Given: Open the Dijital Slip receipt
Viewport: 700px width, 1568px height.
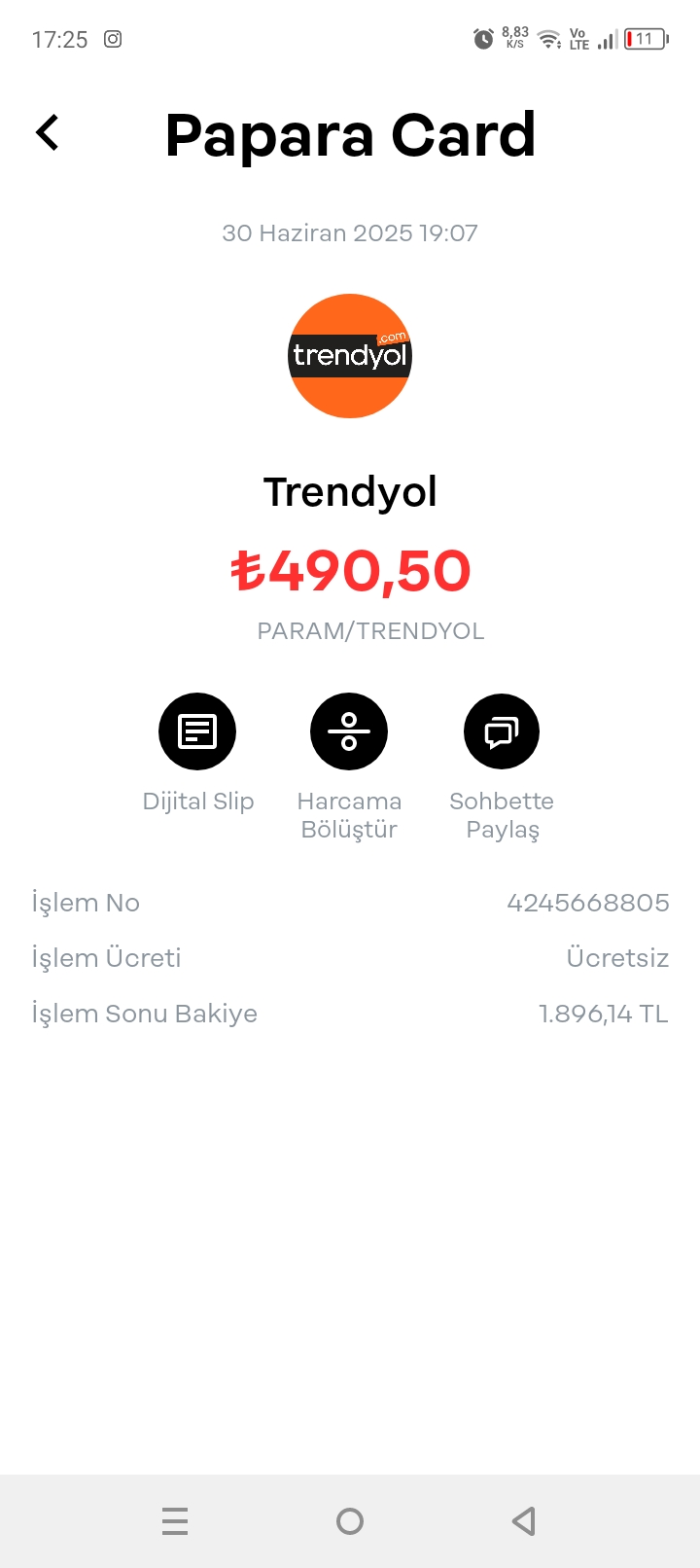Looking at the screenshot, I should click(197, 731).
